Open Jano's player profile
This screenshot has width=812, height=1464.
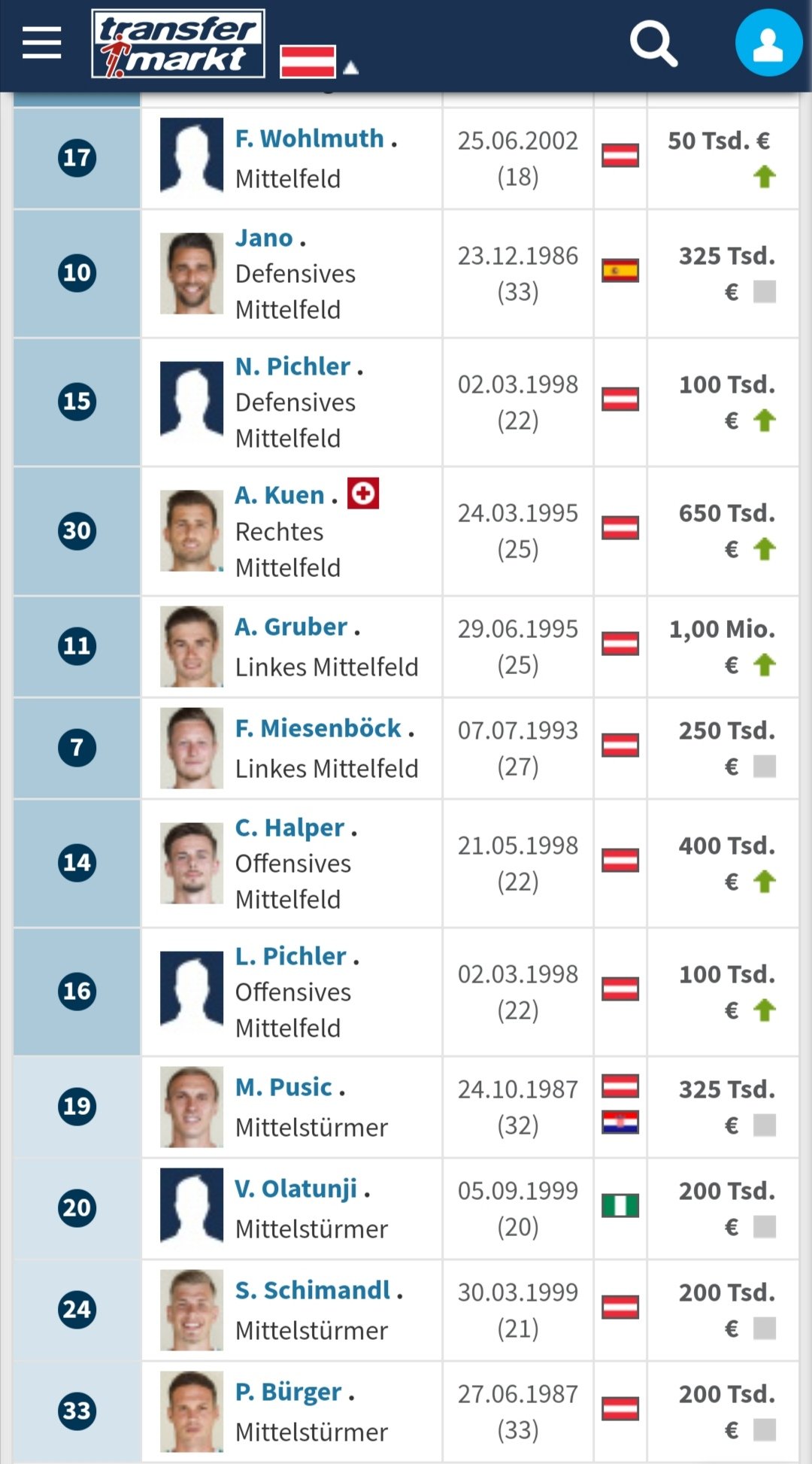[x=264, y=238]
